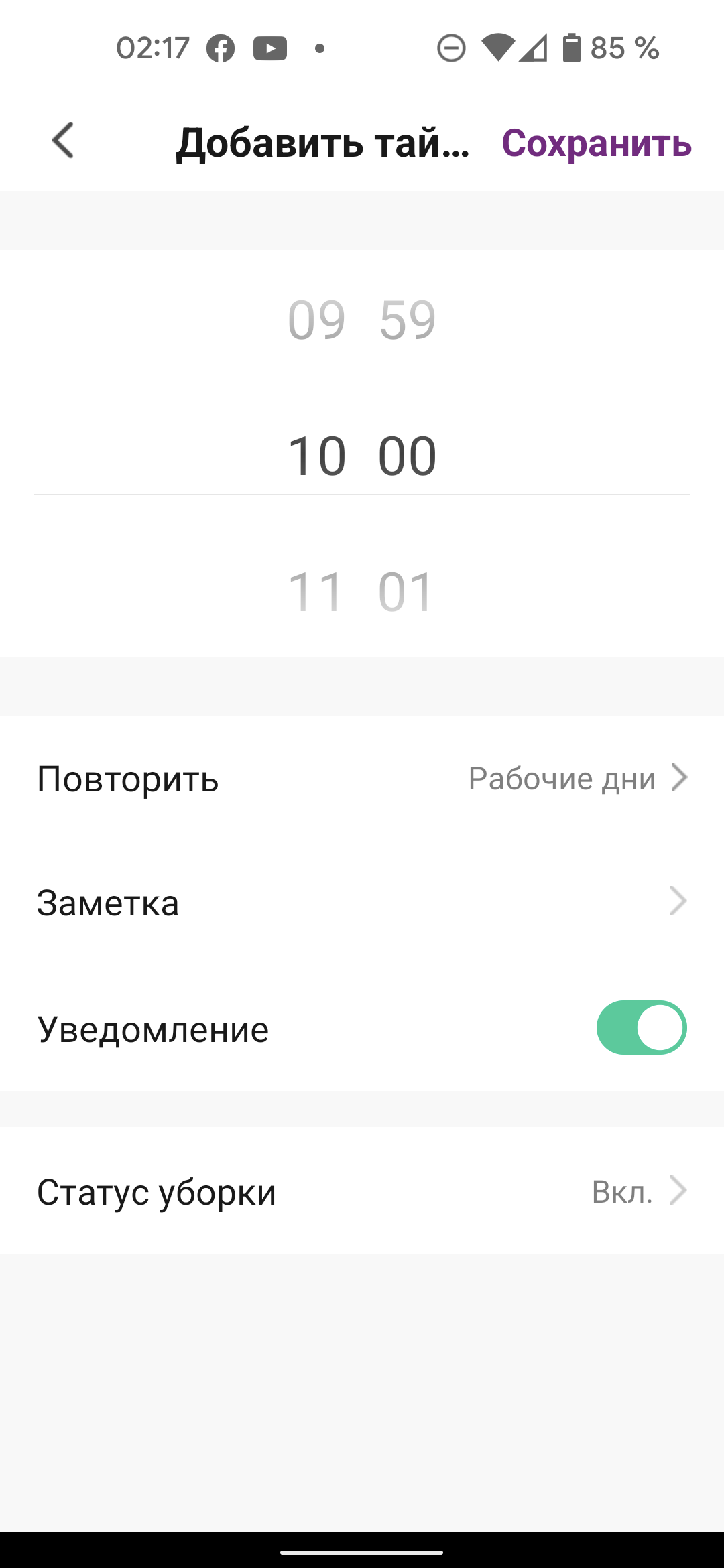Tap Сохранить to save the timer
Screen dimensions: 724x1568
click(596, 143)
